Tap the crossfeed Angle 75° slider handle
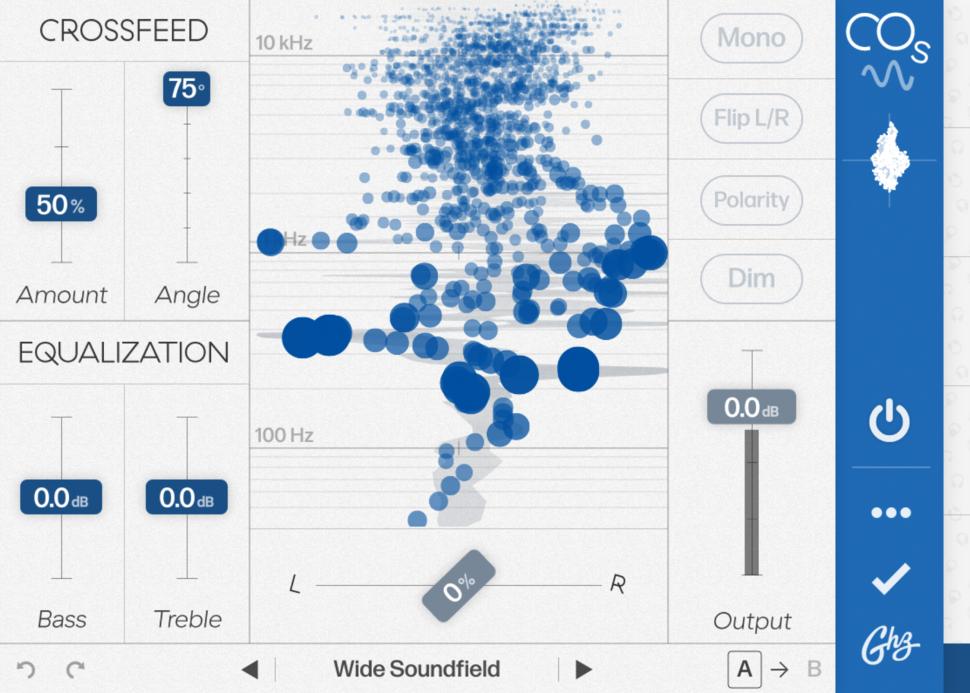This screenshot has height=693, width=970. [x=186, y=89]
